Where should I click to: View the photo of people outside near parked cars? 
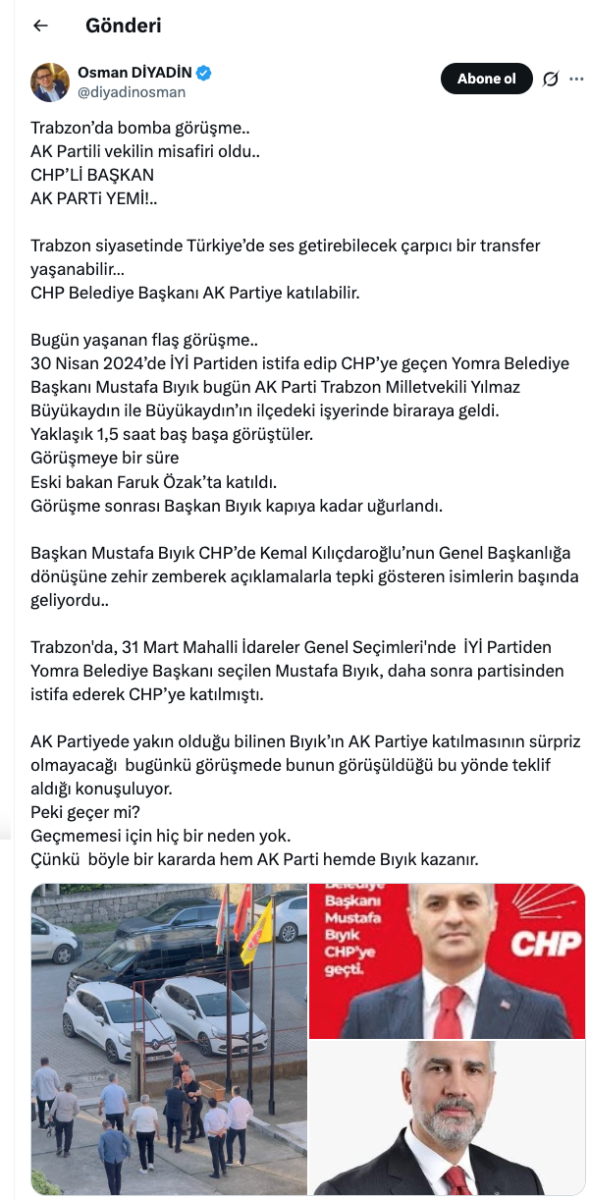(168, 1039)
